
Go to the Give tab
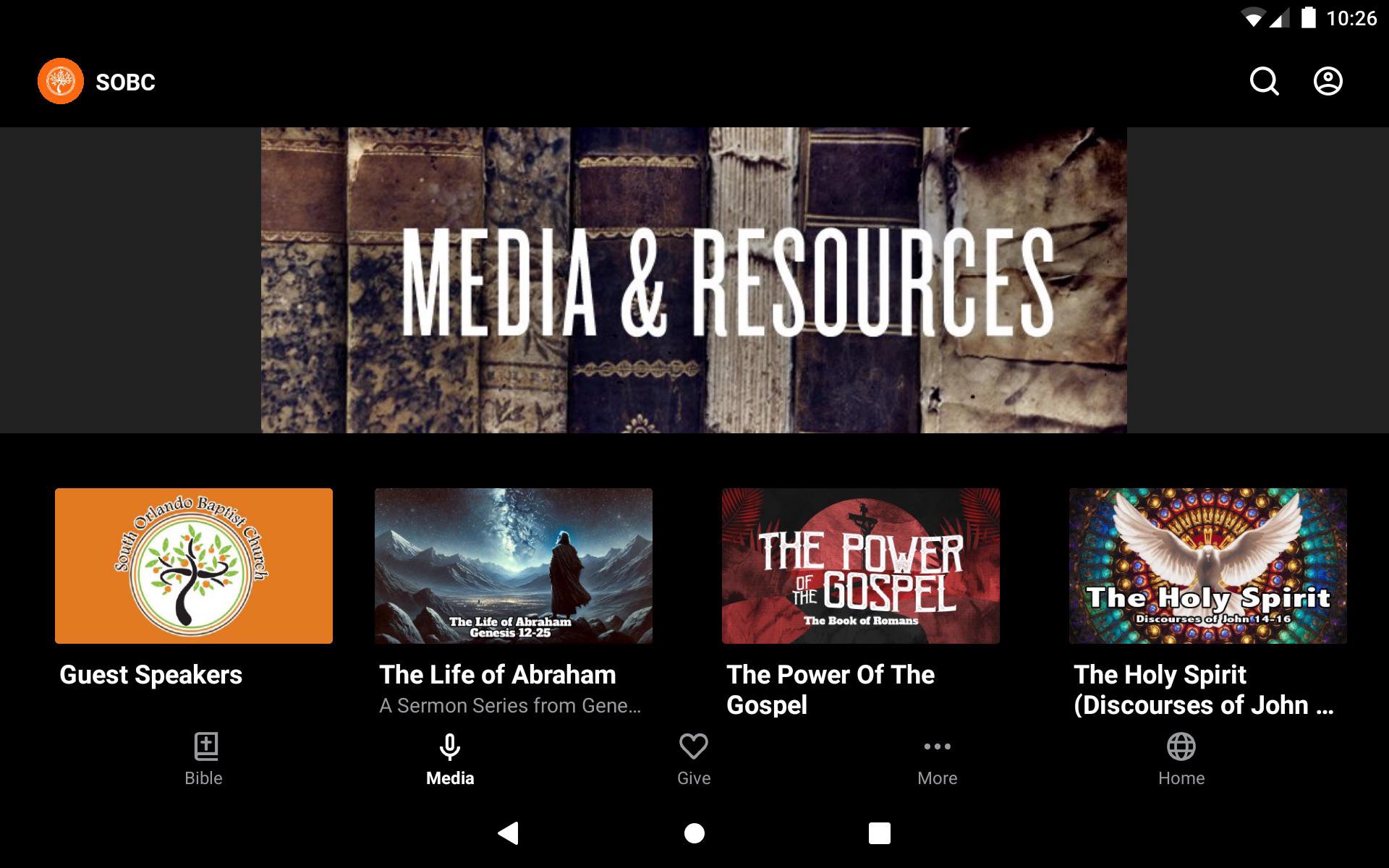694,759
